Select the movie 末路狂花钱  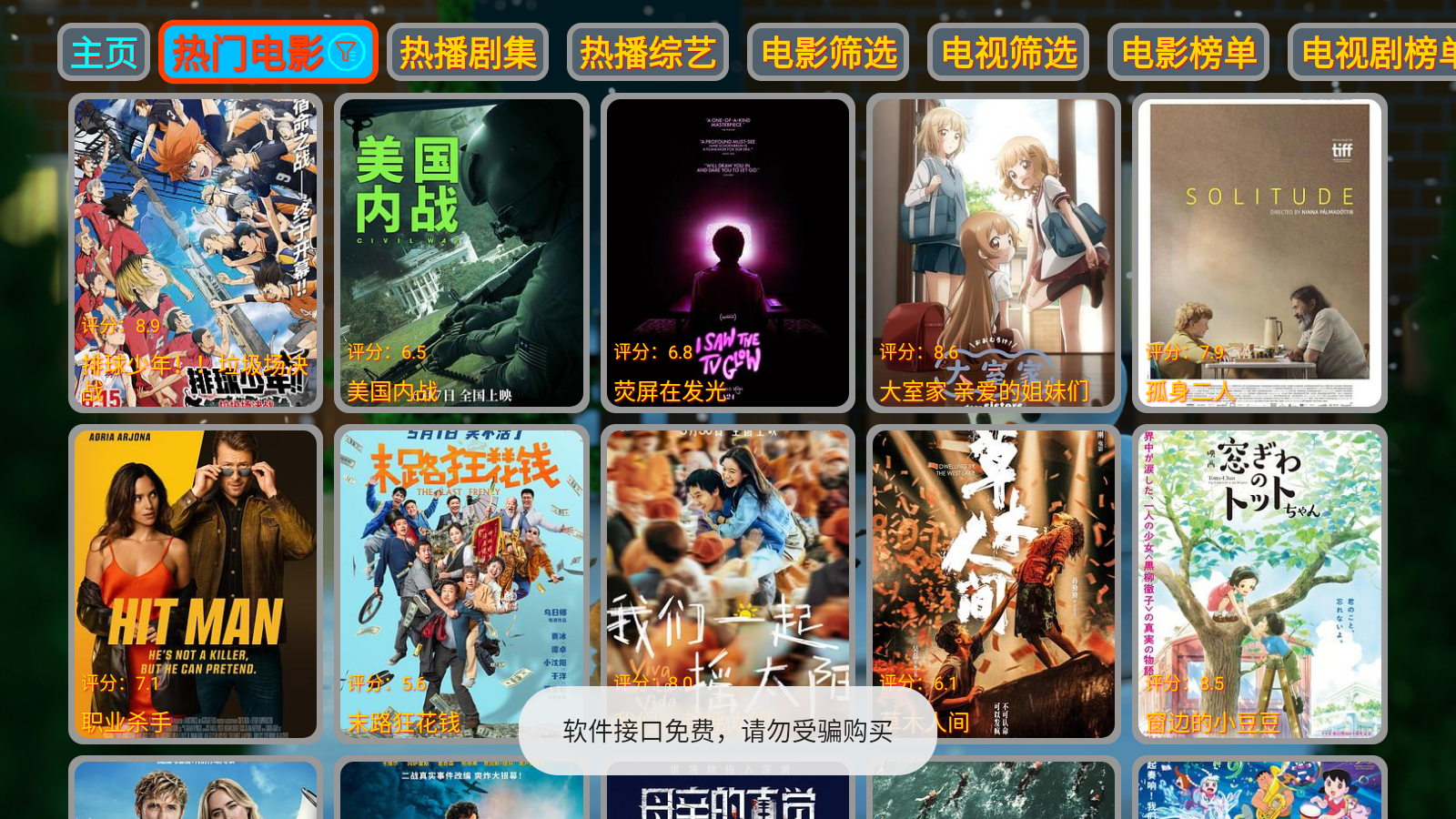coord(461,583)
